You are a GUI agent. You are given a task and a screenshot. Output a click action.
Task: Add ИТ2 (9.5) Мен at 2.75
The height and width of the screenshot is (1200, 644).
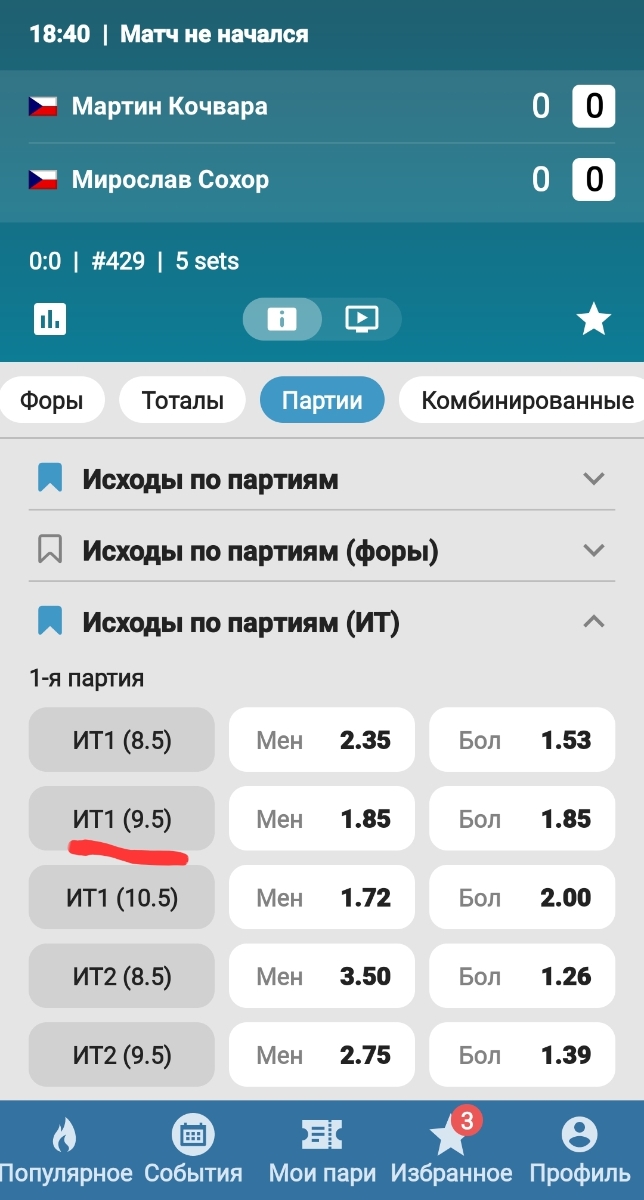pyautogui.click(x=322, y=1054)
